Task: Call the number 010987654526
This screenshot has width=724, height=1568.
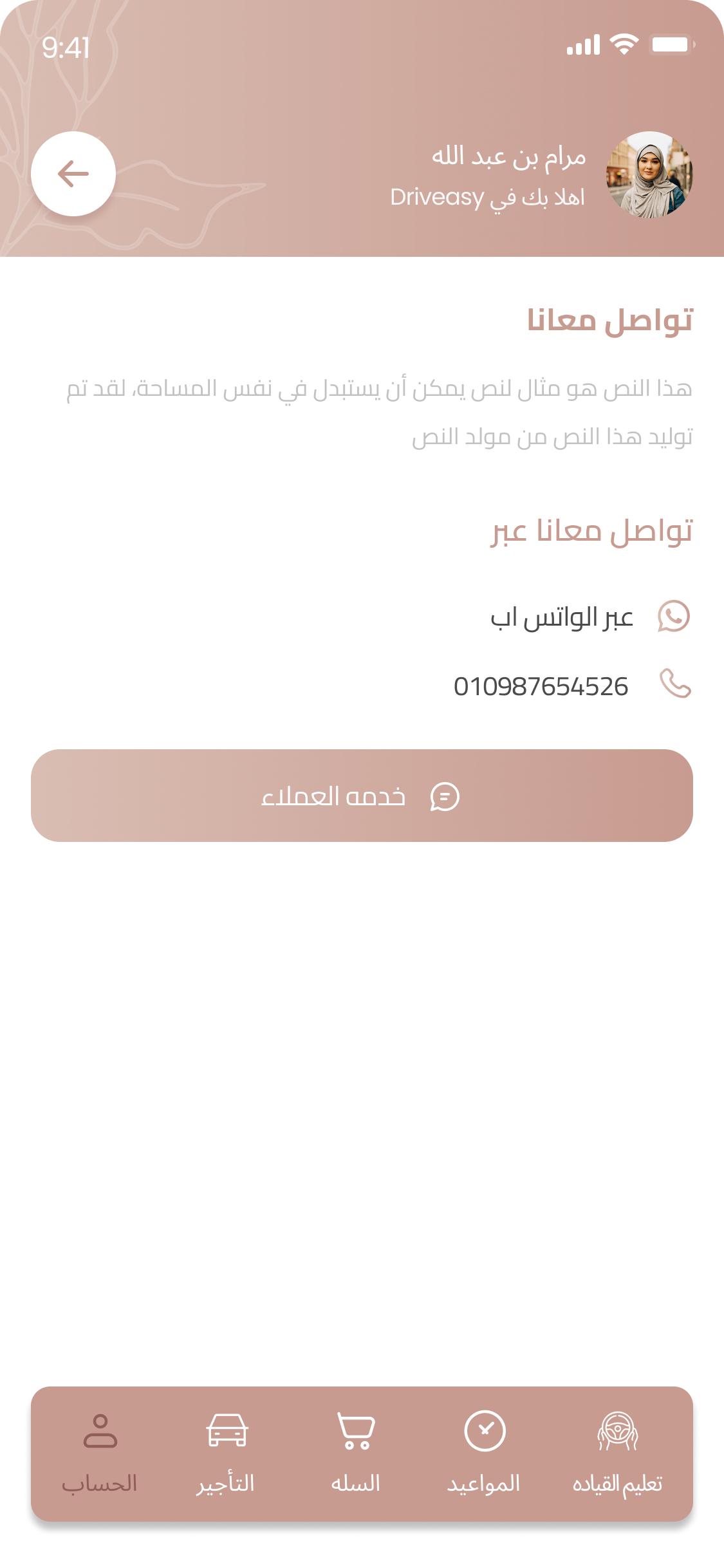Action: click(x=541, y=685)
